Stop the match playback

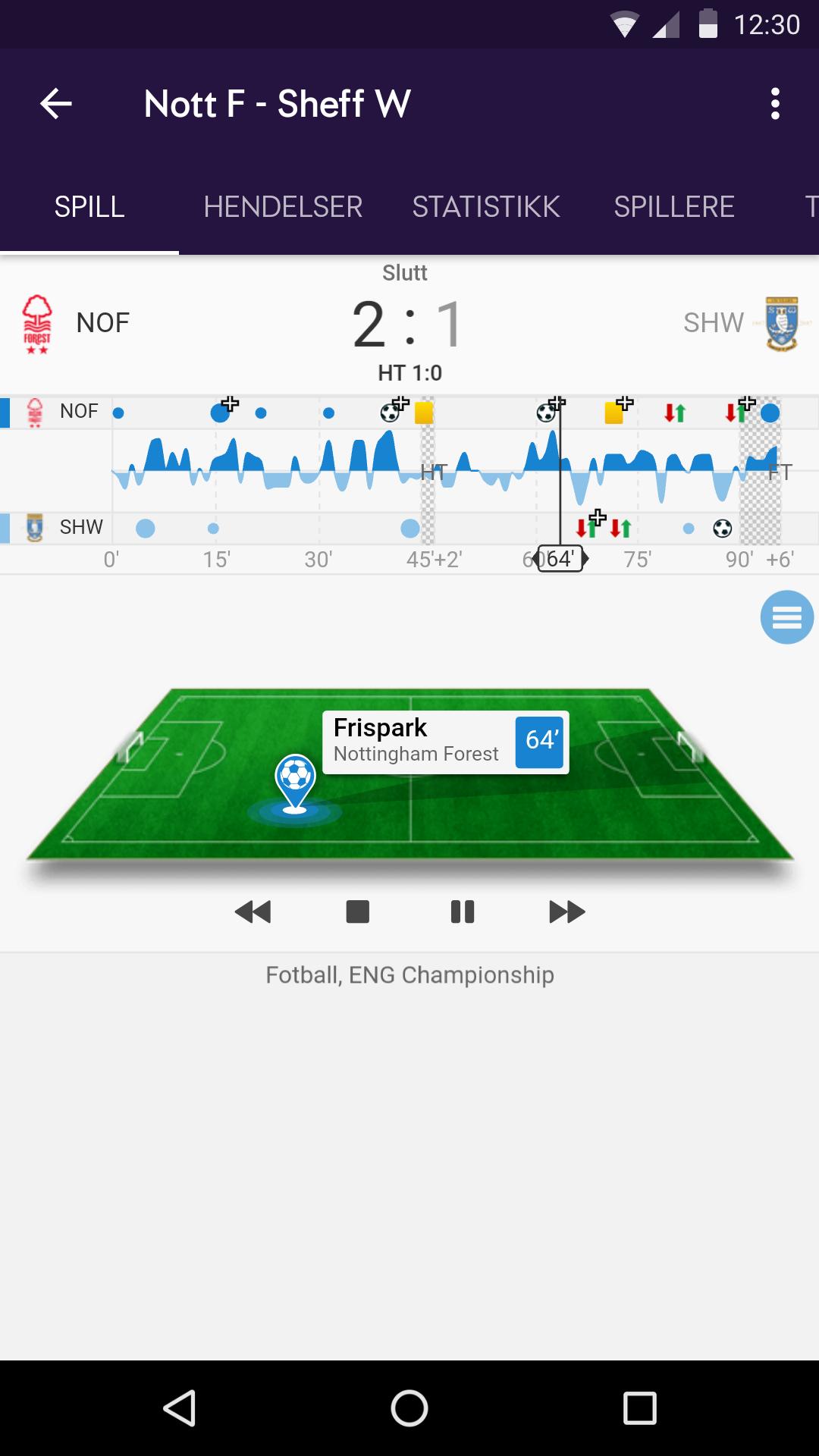pyautogui.click(x=357, y=912)
